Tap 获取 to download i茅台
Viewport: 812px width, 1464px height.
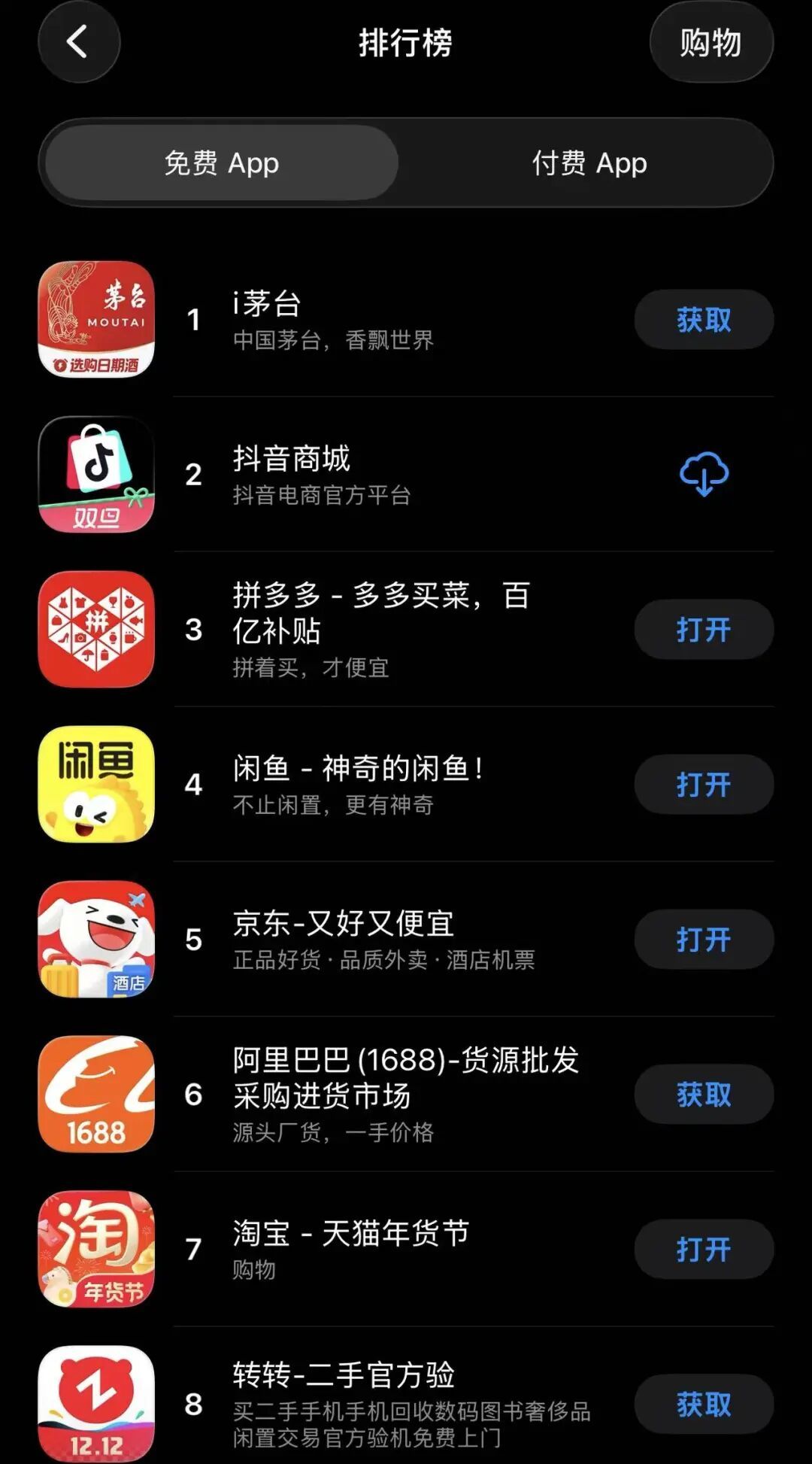[x=703, y=320]
